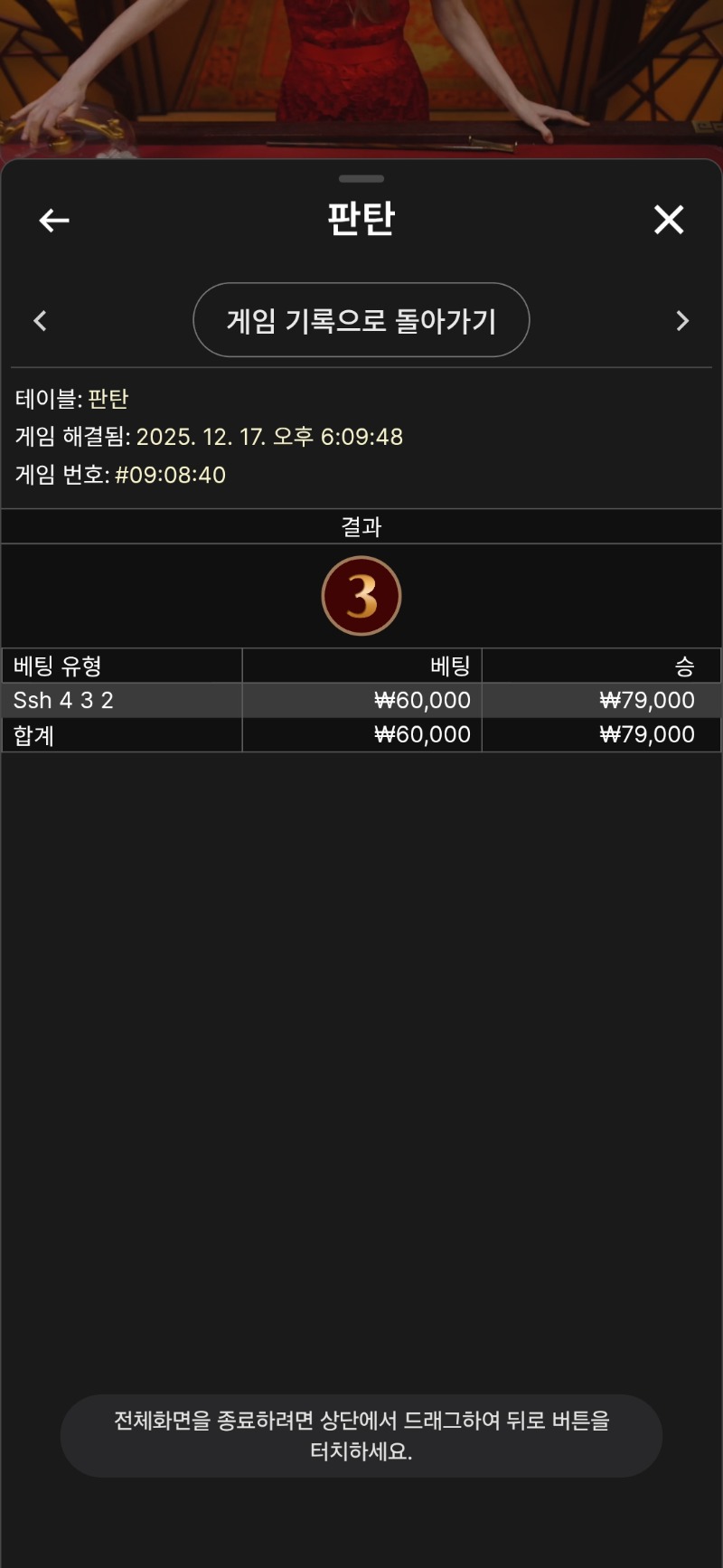View previous game record chevron

(x=40, y=321)
